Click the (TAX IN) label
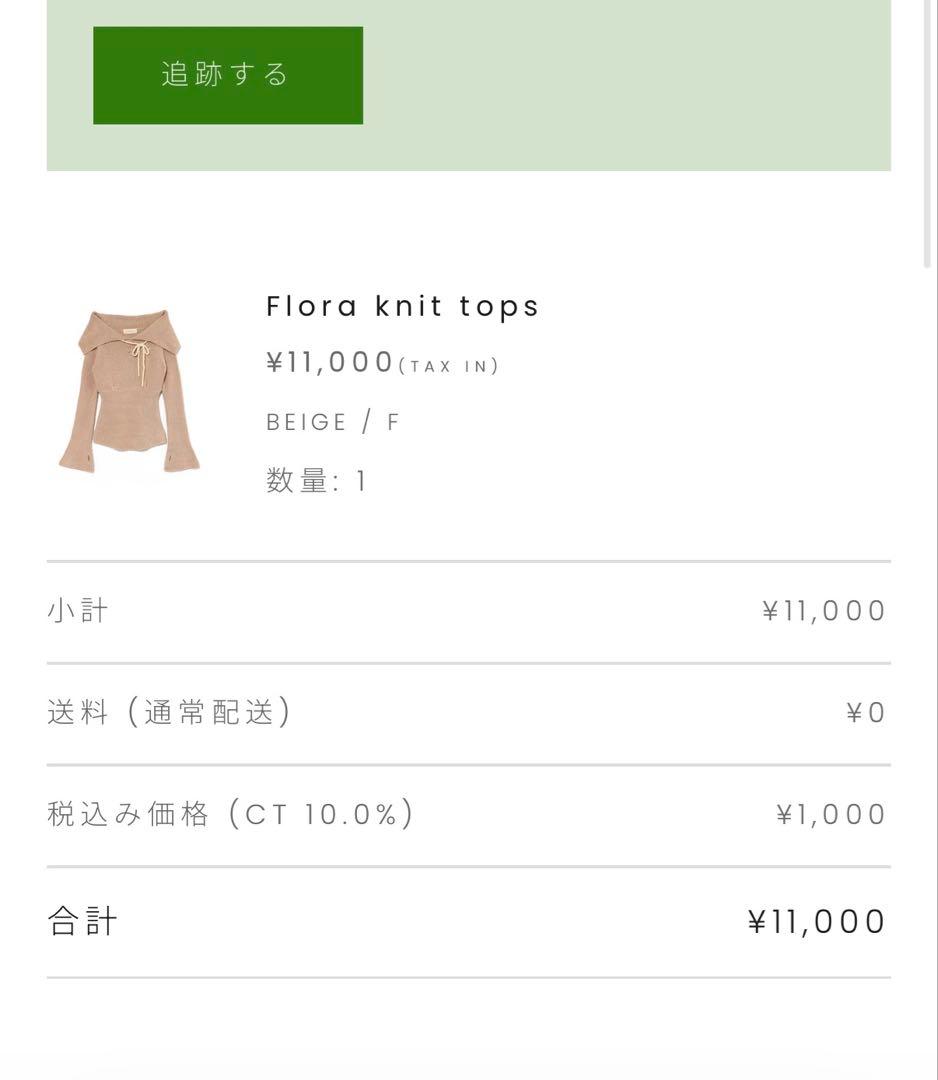 point(449,365)
